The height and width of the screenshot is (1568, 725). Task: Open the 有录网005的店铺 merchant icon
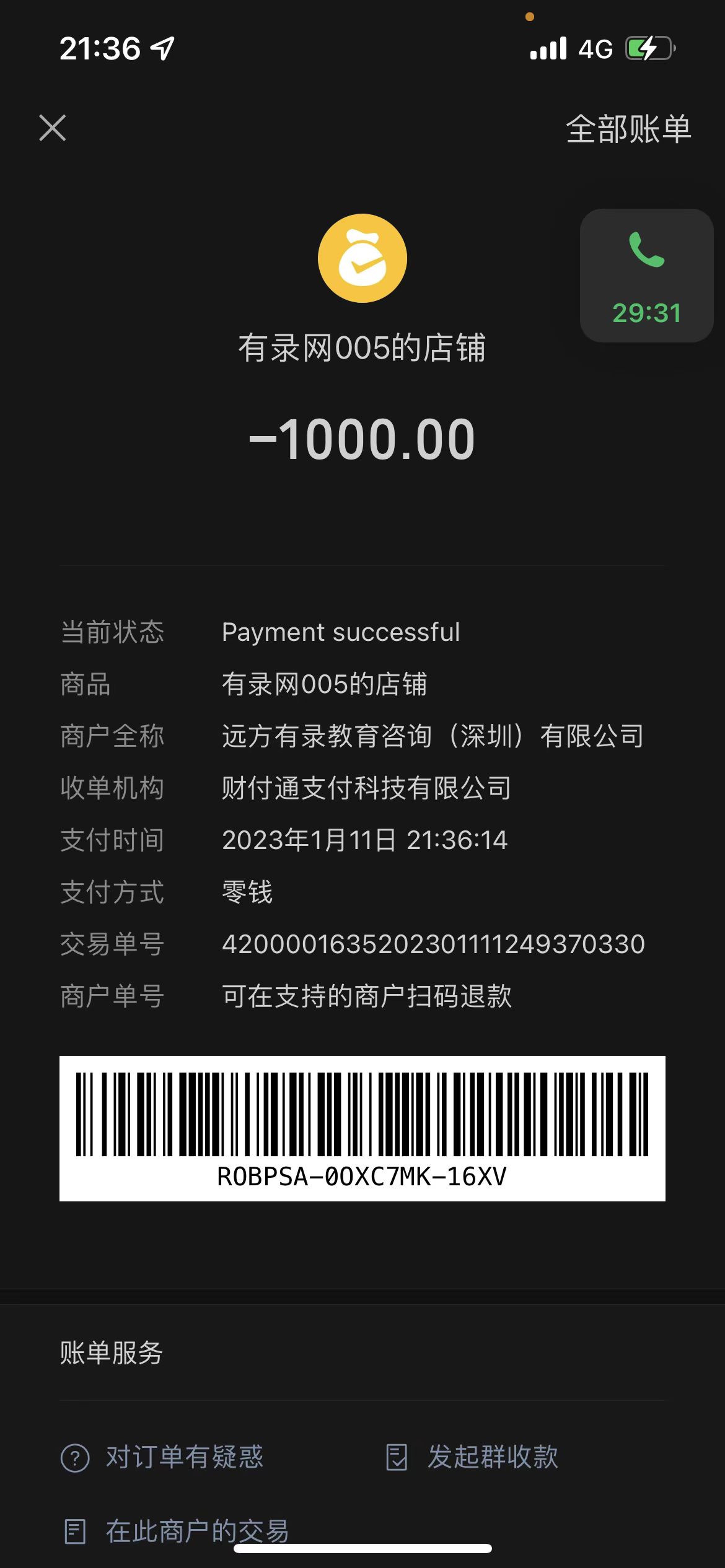[362, 258]
